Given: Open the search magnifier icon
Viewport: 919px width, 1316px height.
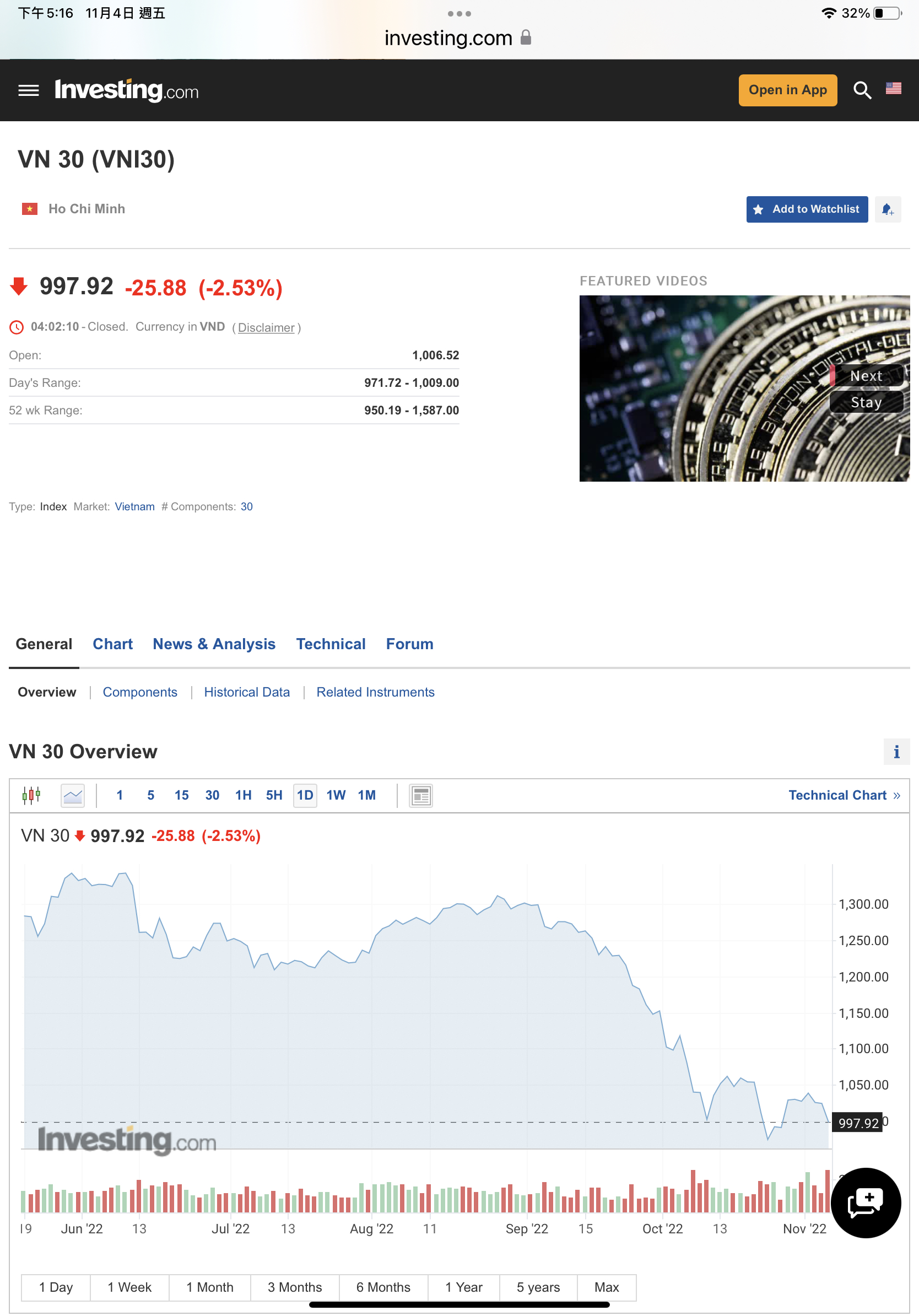Looking at the screenshot, I should [x=862, y=90].
